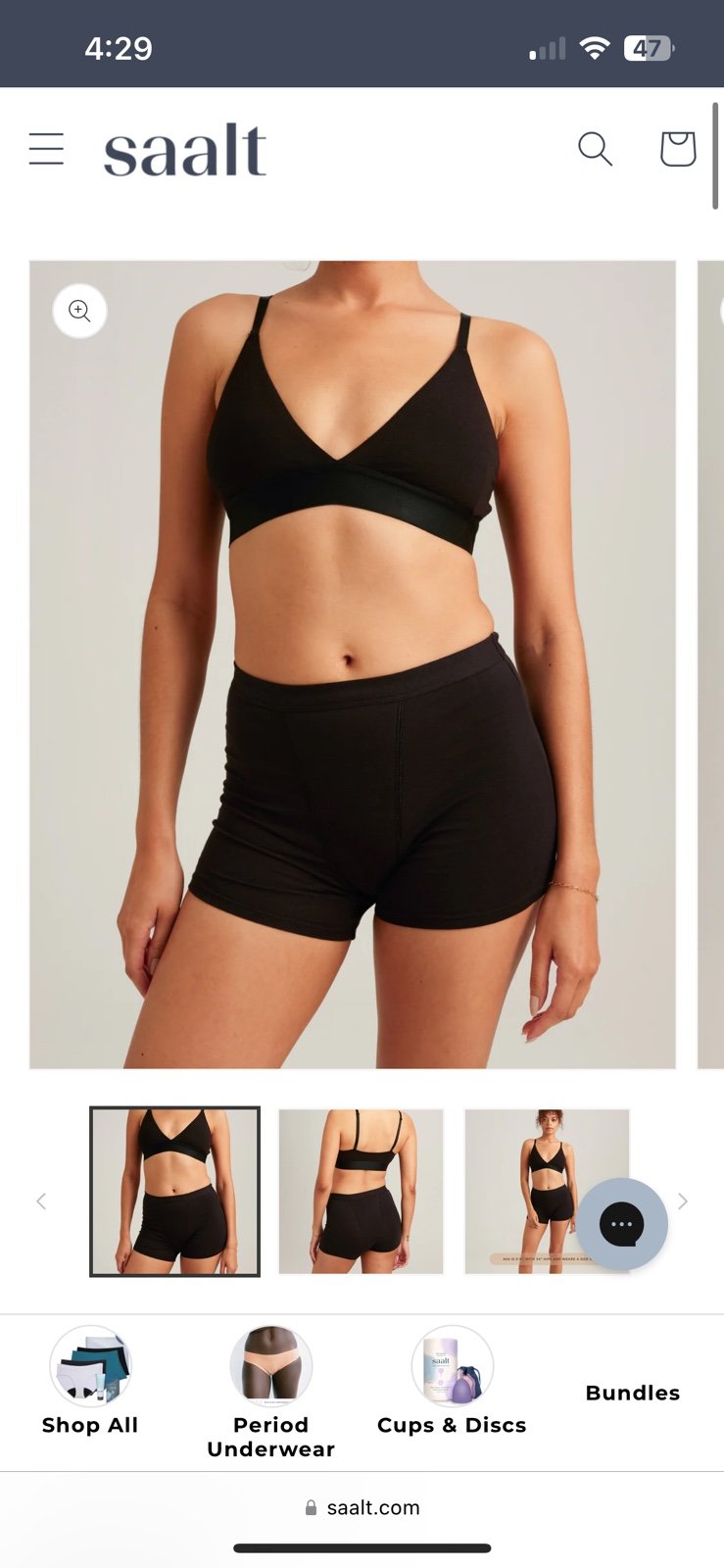The height and width of the screenshot is (1568, 724).
Task: Show previous thumbnails with left arrow
Action: [x=41, y=1201]
